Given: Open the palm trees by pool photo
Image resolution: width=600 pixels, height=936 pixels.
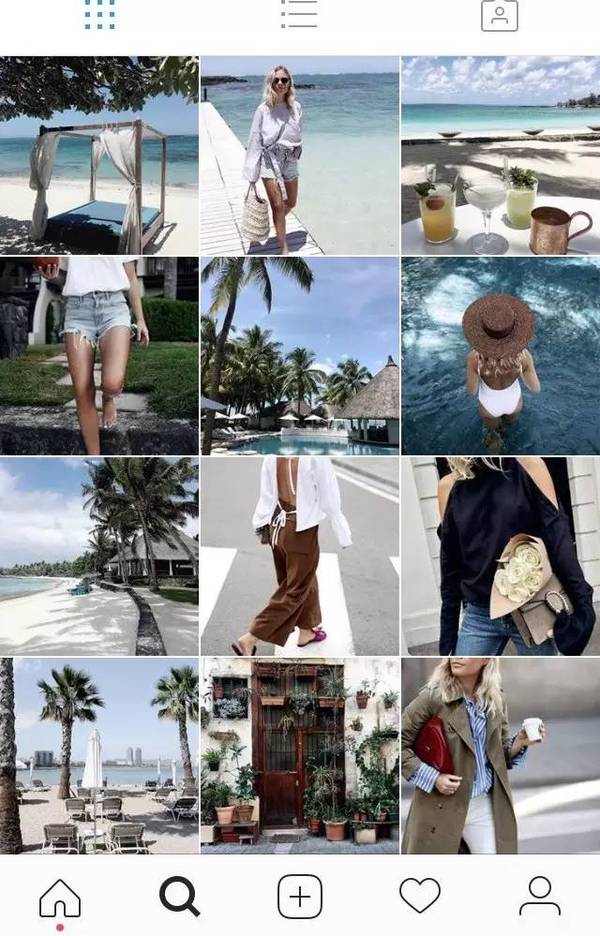Looking at the screenshot, I should [299, 356].
